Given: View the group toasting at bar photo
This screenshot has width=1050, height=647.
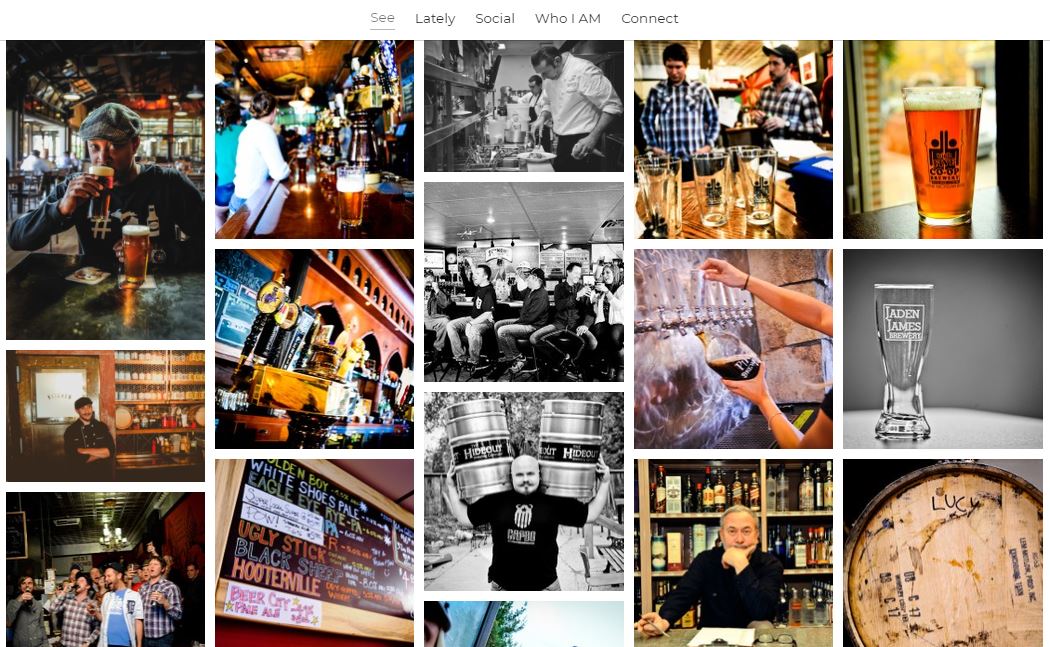Looking at the screenshot, I should [x=524, y=281].
